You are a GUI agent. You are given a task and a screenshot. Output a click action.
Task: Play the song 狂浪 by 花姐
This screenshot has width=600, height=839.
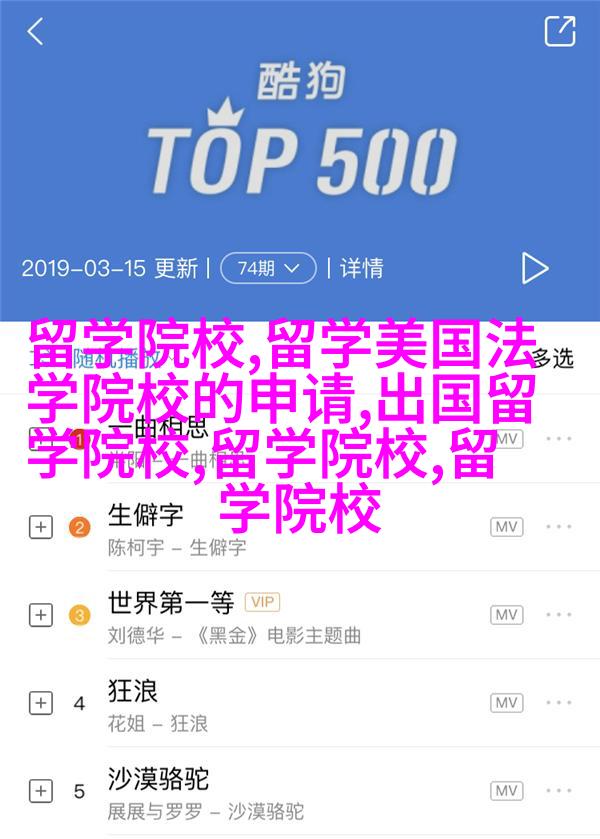click(x=250, y=703)
